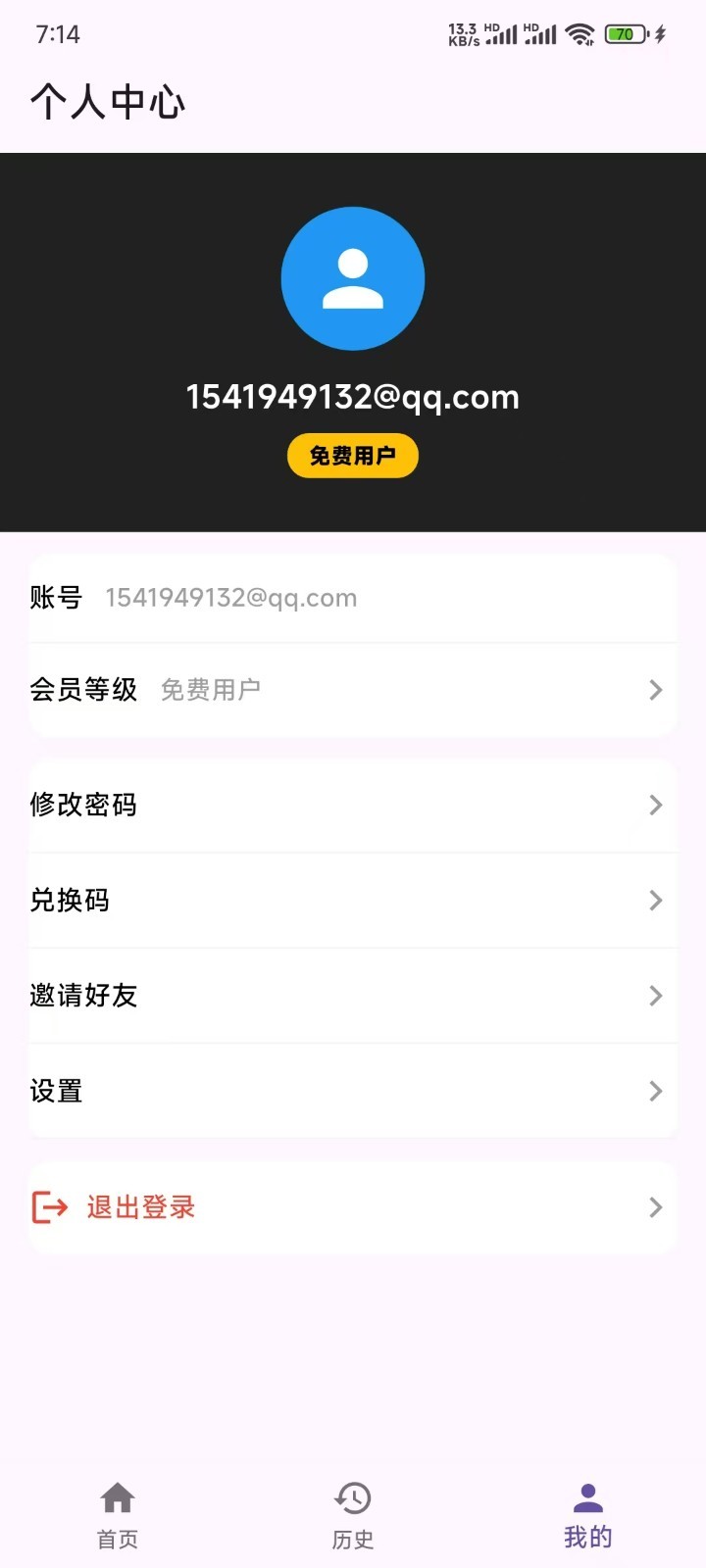Open 设置 settings

[x=353, y=1091]
